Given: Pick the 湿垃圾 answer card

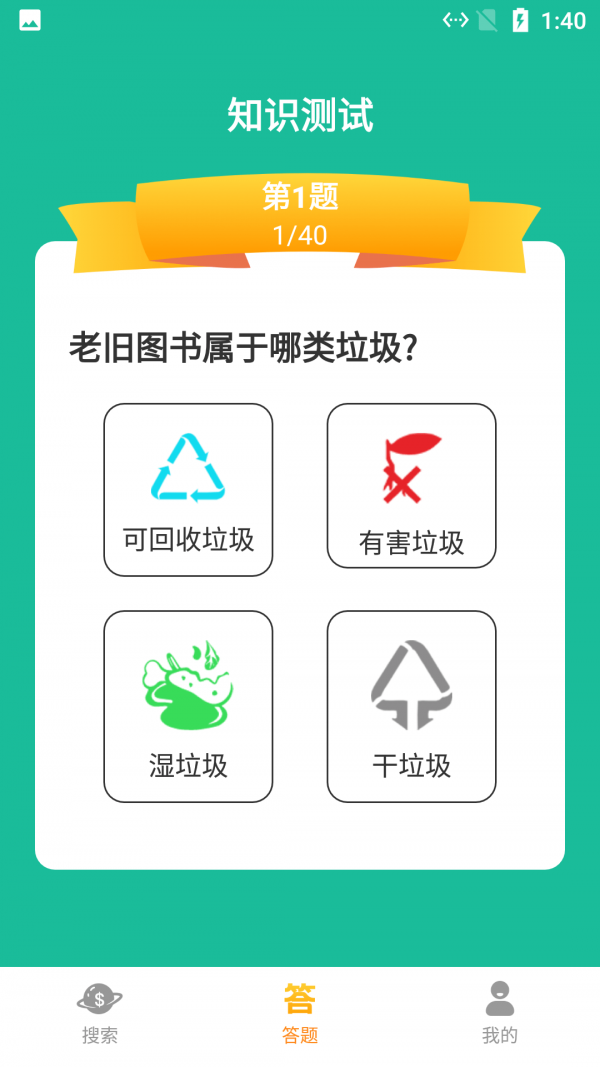Looking at the screenshot, I should pyautogui.click(x=188, y=706).
